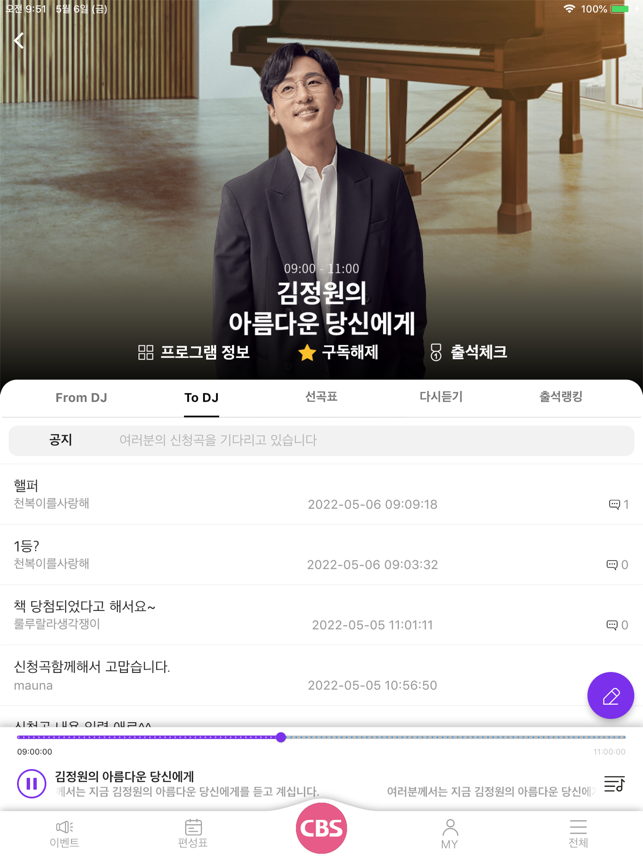Viewport: 643px width, 858px height.
Task: Open the 전체 menu tab
Action: point(578,833)
